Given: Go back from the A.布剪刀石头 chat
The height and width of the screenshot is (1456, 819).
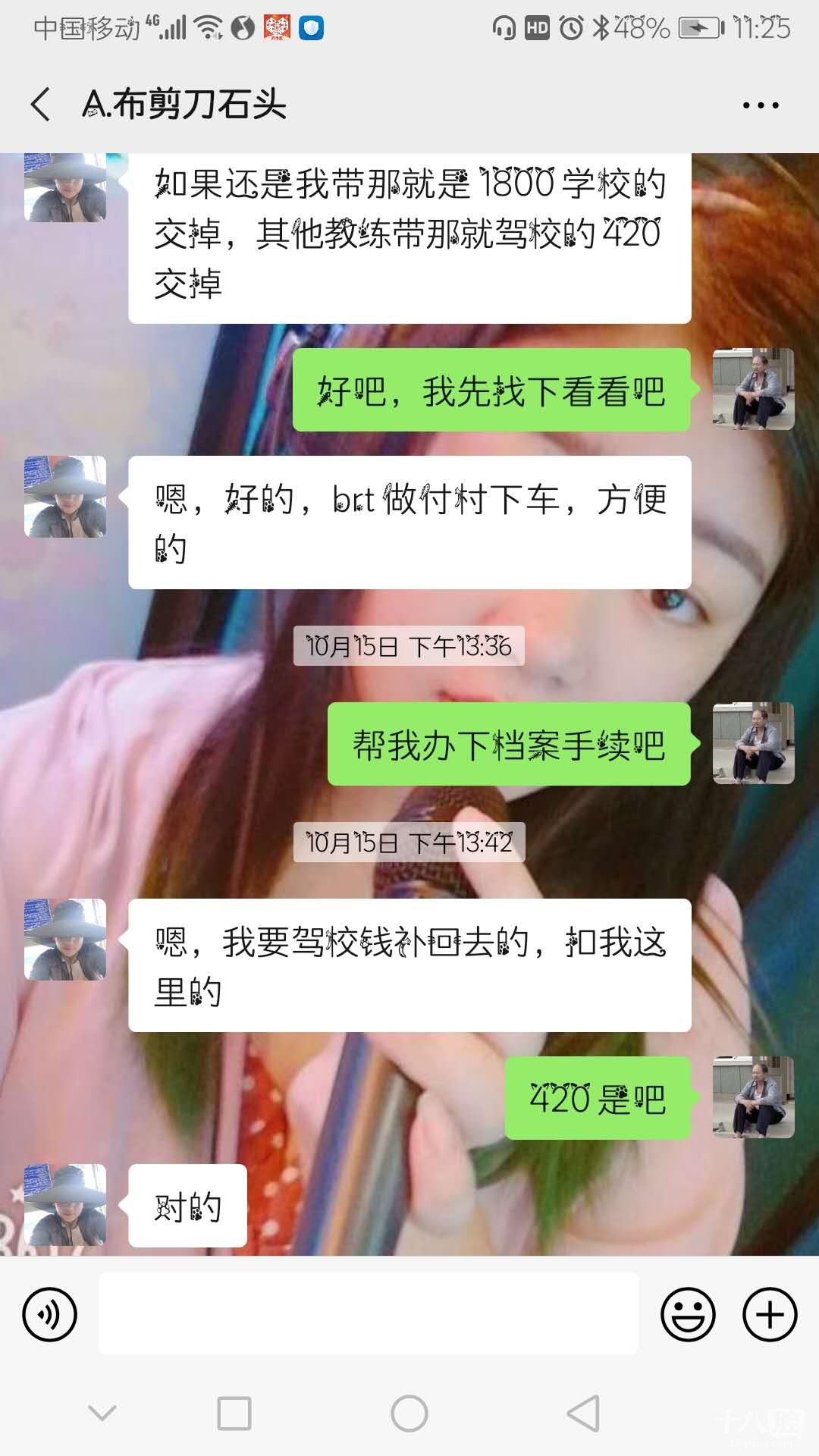Looking at the screenshot, I should (x=42, y=105).
